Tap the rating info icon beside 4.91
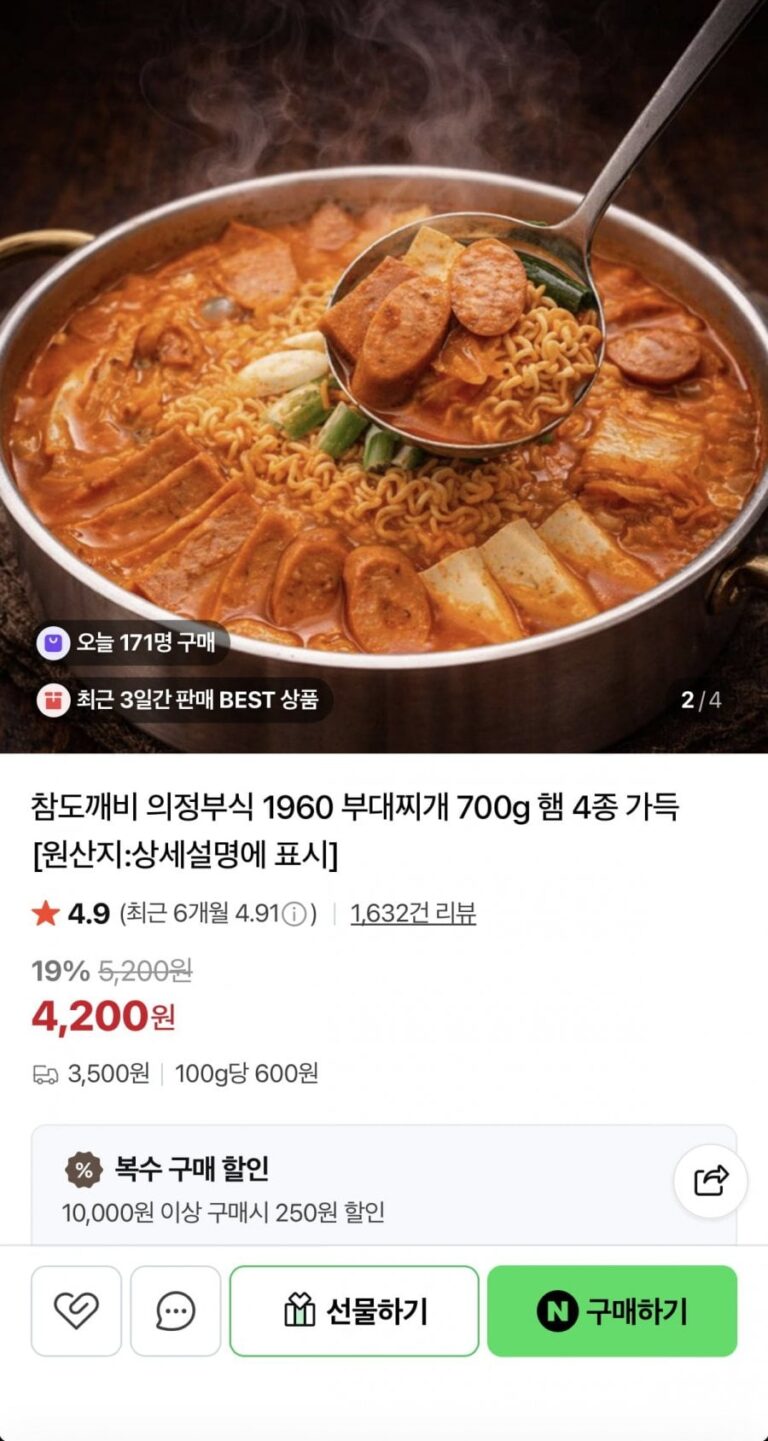The image size is (768, 1441). 294,914
